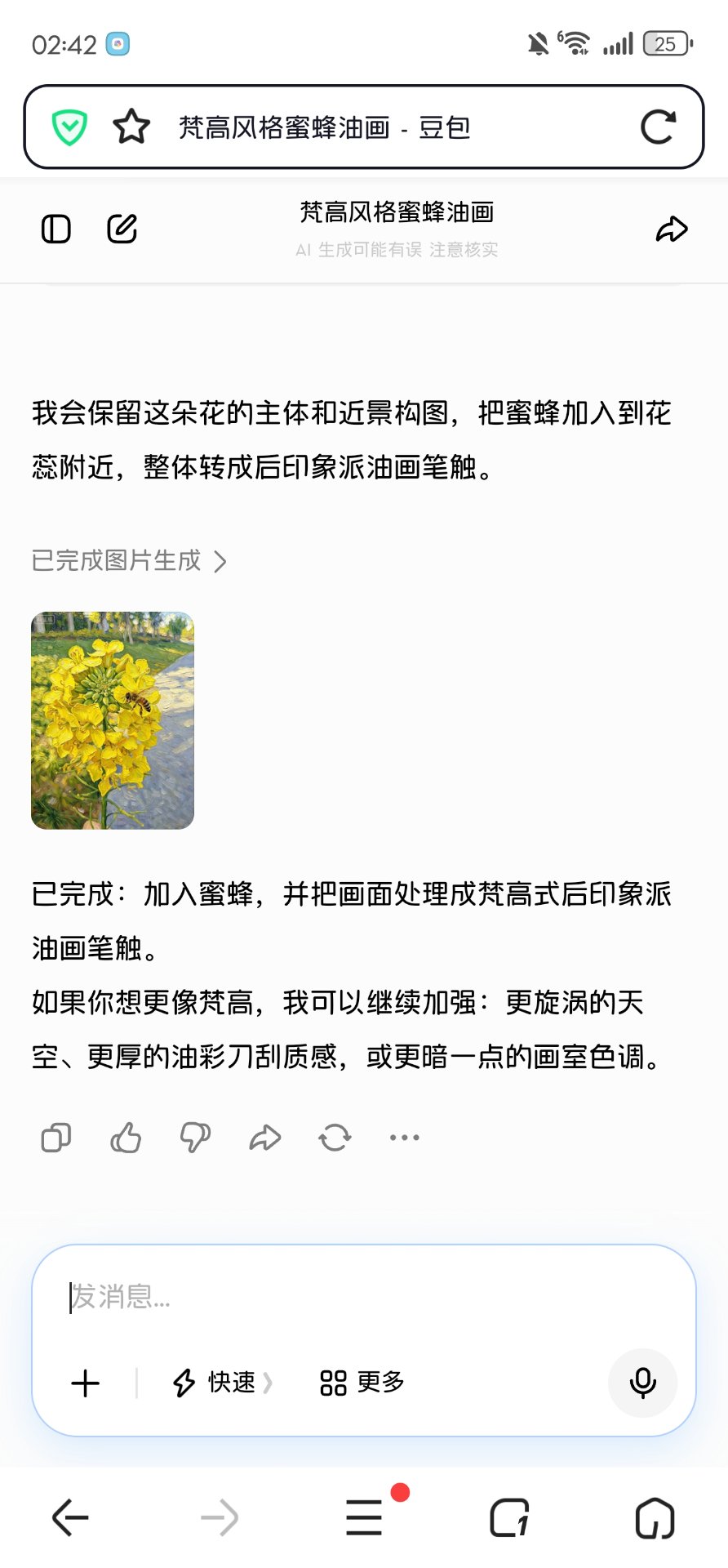728x1568 pixels.
Task: Add an attachment with the plus icon
Action: coord(85,1383)
